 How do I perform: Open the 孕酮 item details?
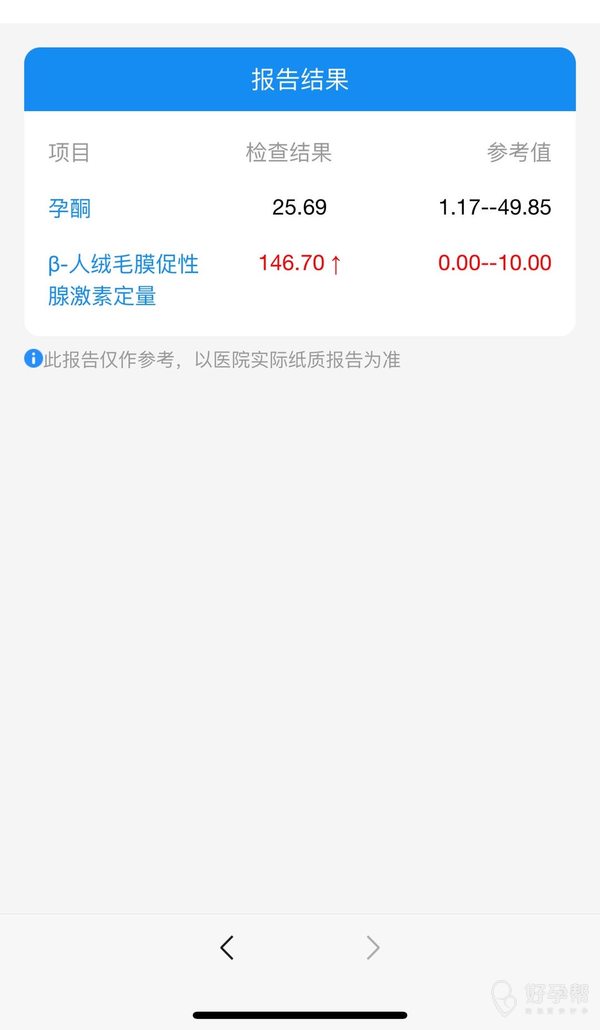70,208
